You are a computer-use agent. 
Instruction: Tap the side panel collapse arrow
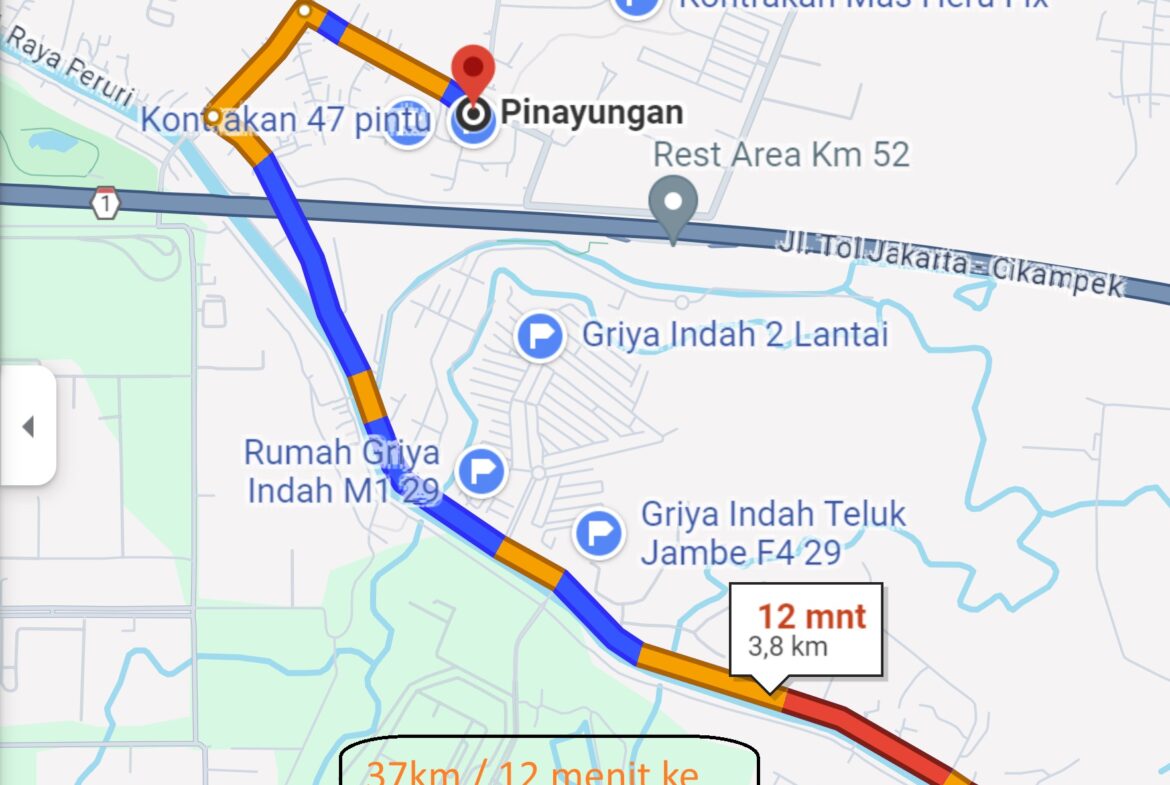coord(28,427)
